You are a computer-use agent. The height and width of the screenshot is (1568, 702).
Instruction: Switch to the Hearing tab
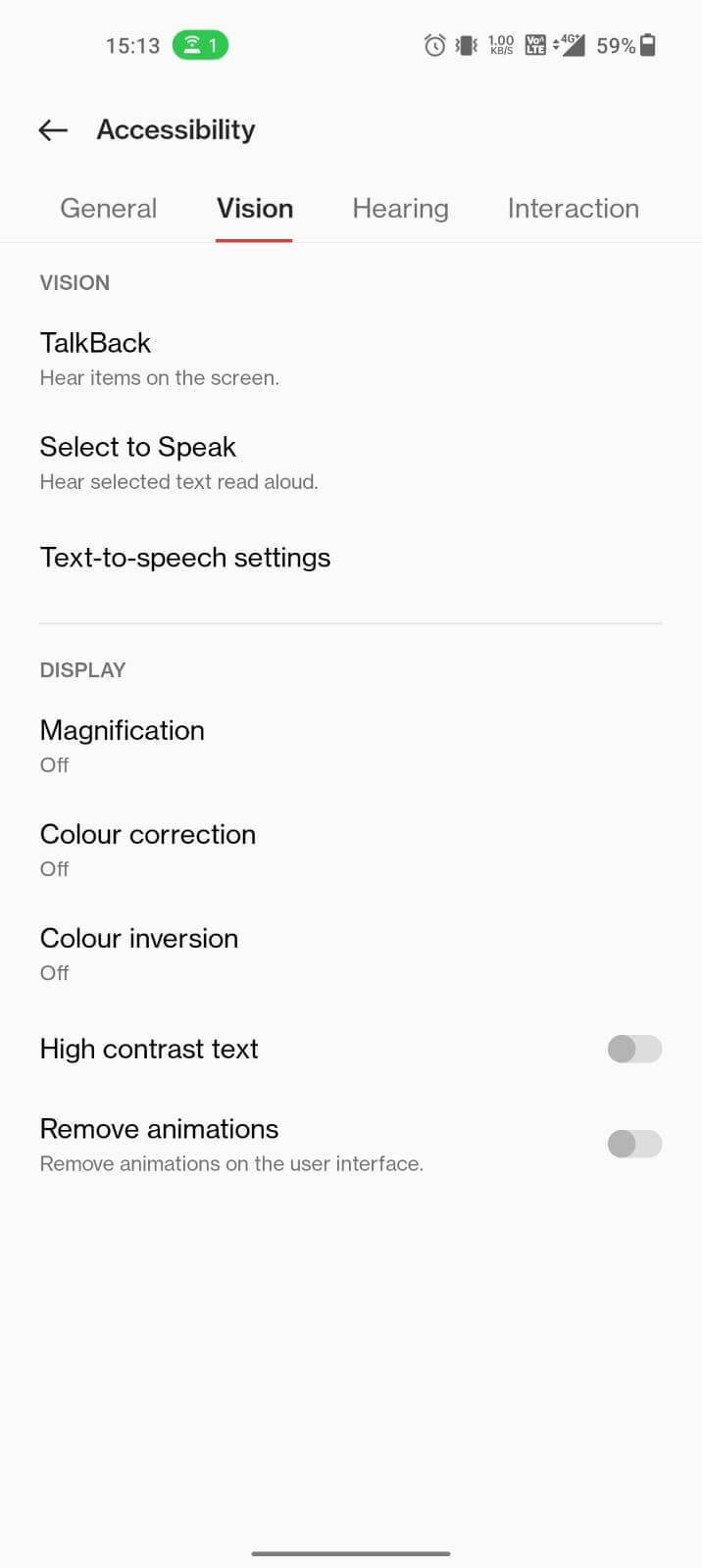tap(400, 209)
